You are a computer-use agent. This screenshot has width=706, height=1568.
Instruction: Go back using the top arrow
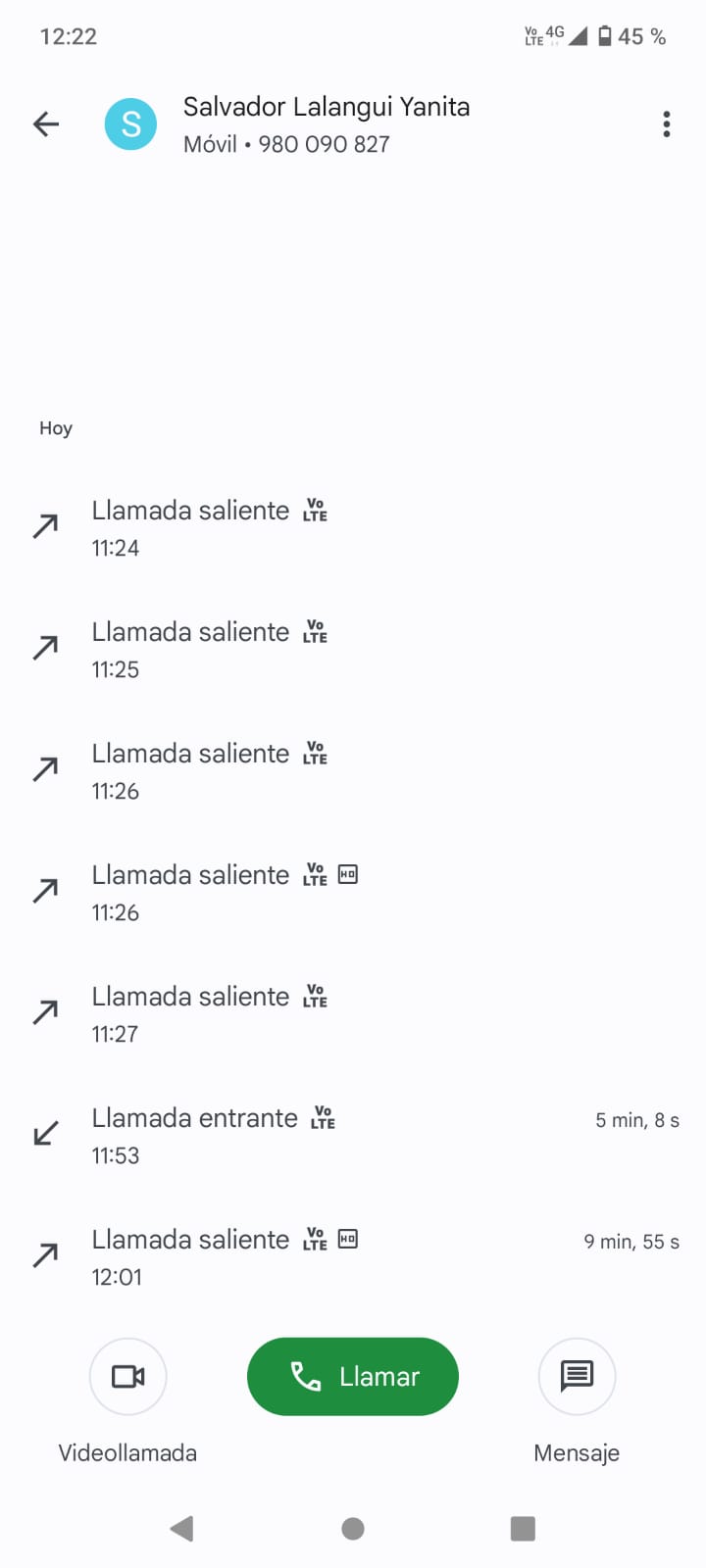(x=46, y=124)
